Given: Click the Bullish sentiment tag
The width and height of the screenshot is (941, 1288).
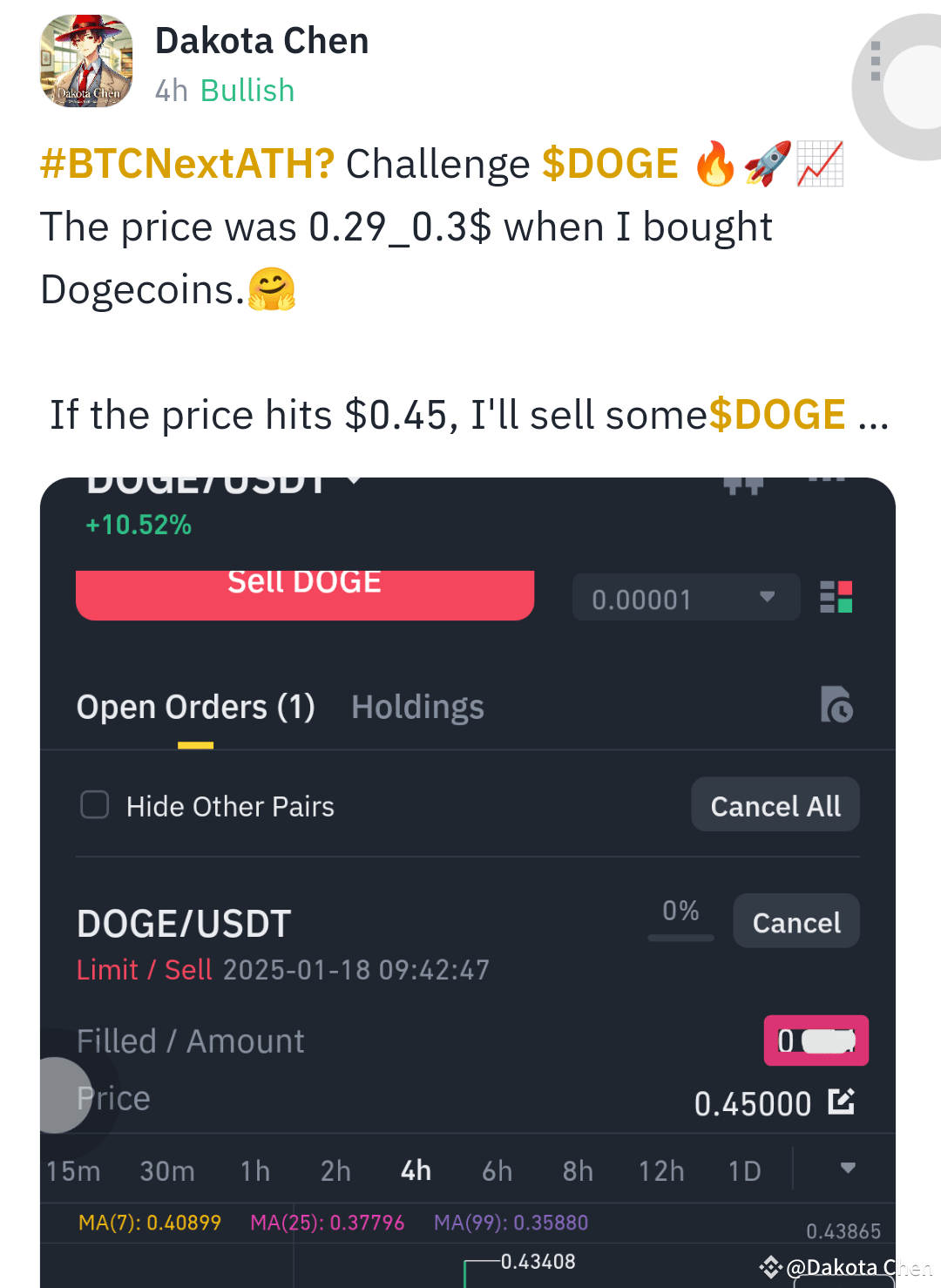Looking at the screenshot, I should click(247, 90).
